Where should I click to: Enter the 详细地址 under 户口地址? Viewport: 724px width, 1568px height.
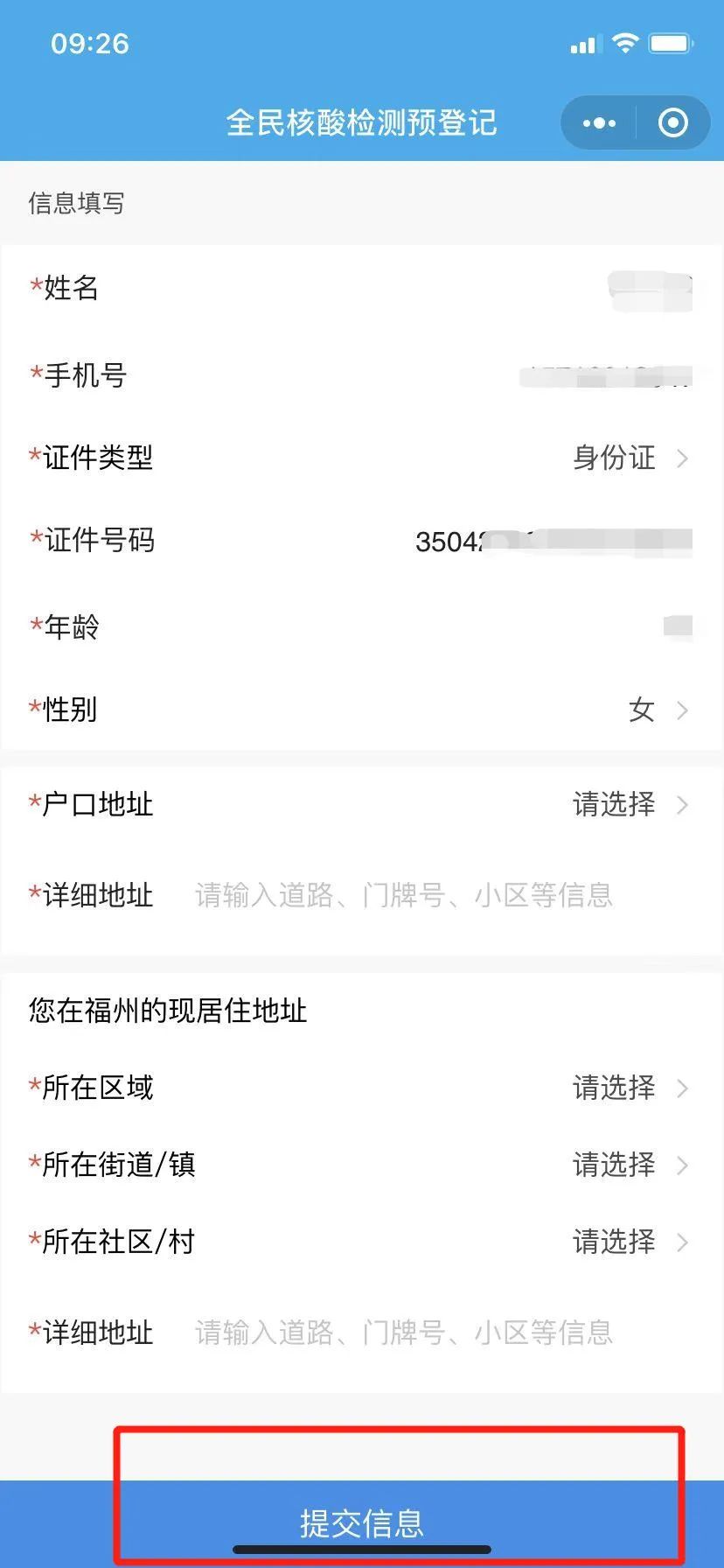tap(402, 895)
